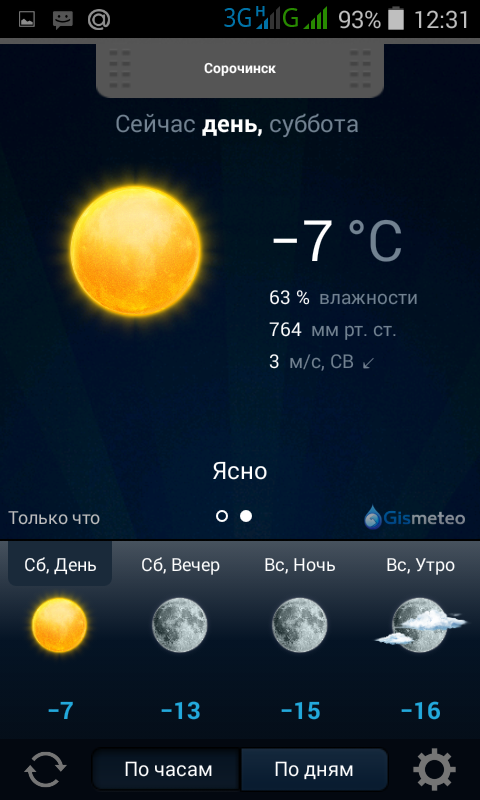
Task: Switch to По часам view
Action: click(168, 769)
